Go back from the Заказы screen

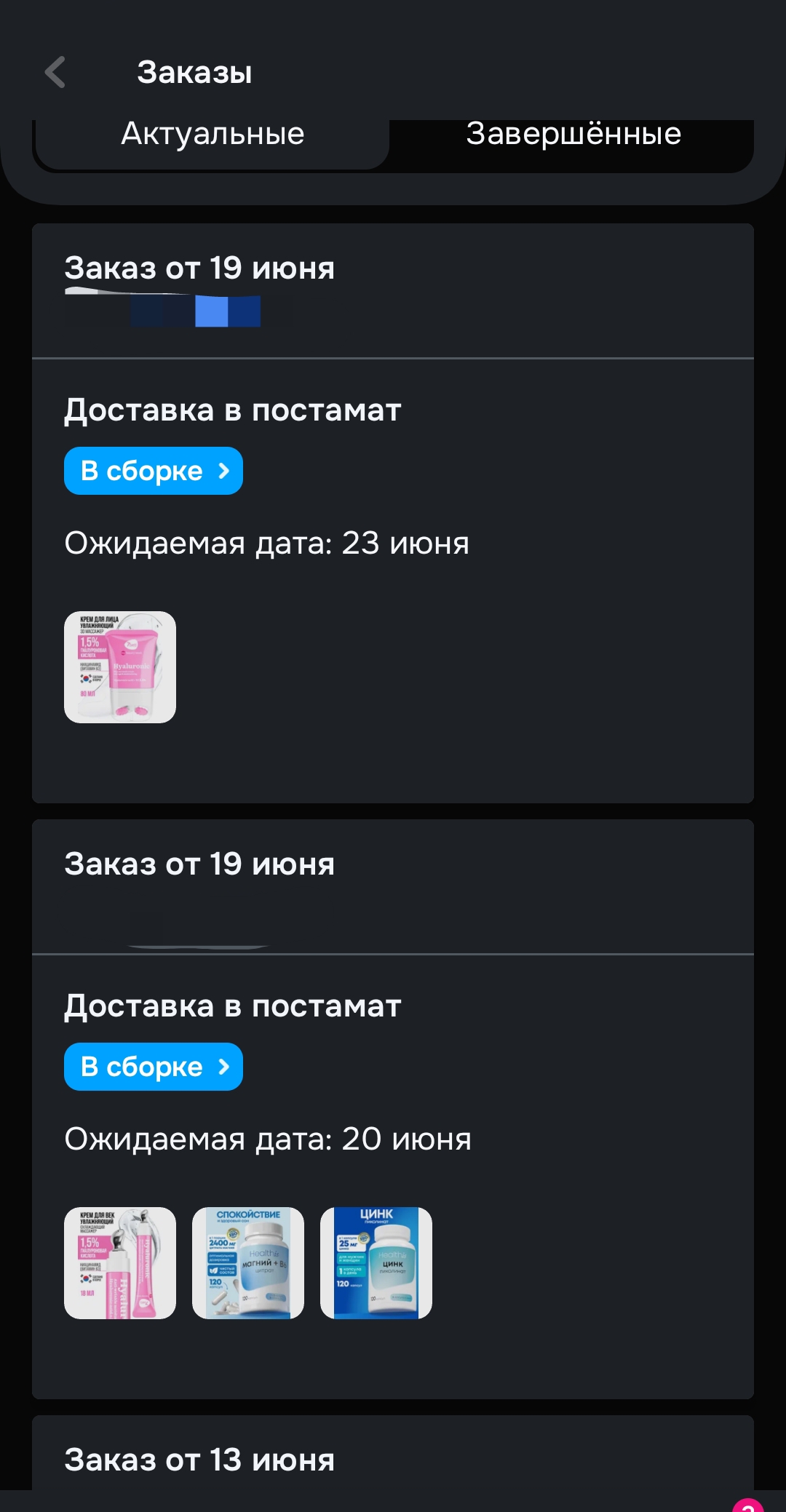[55, 72]
